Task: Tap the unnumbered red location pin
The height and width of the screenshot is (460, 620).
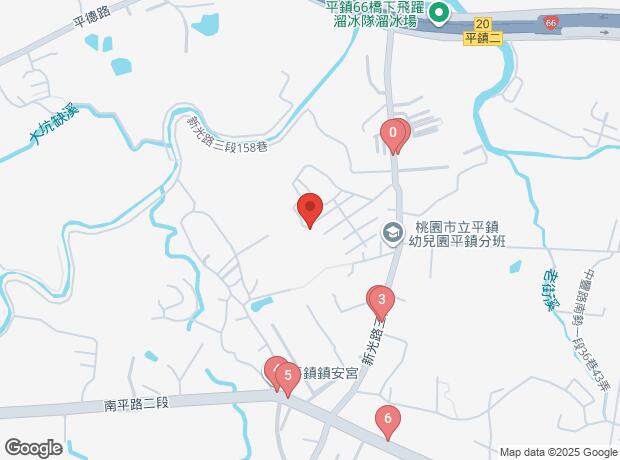Action: click(x=310, y=209)
